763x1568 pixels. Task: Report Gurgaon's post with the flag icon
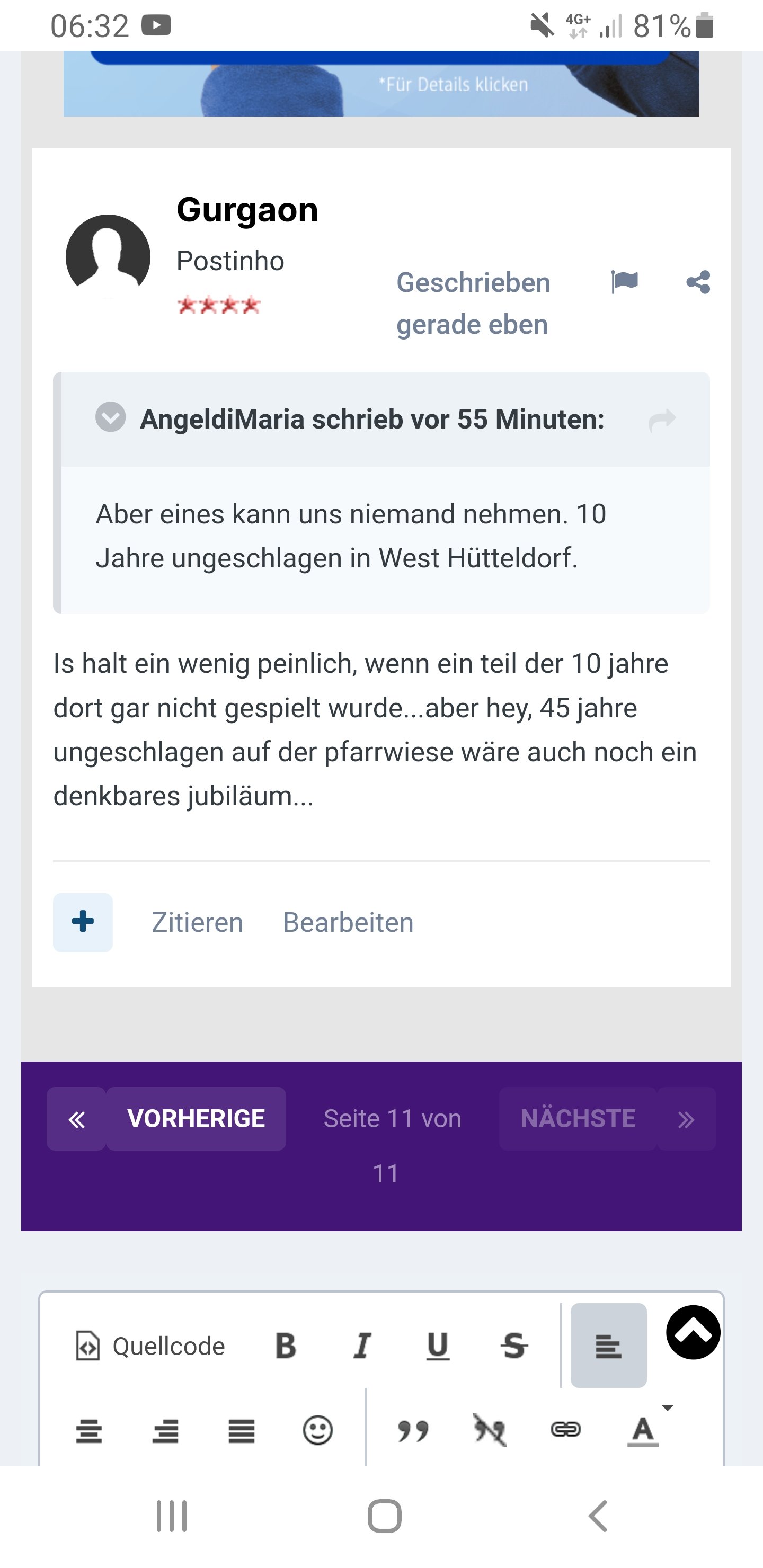[x=624, y=282]
